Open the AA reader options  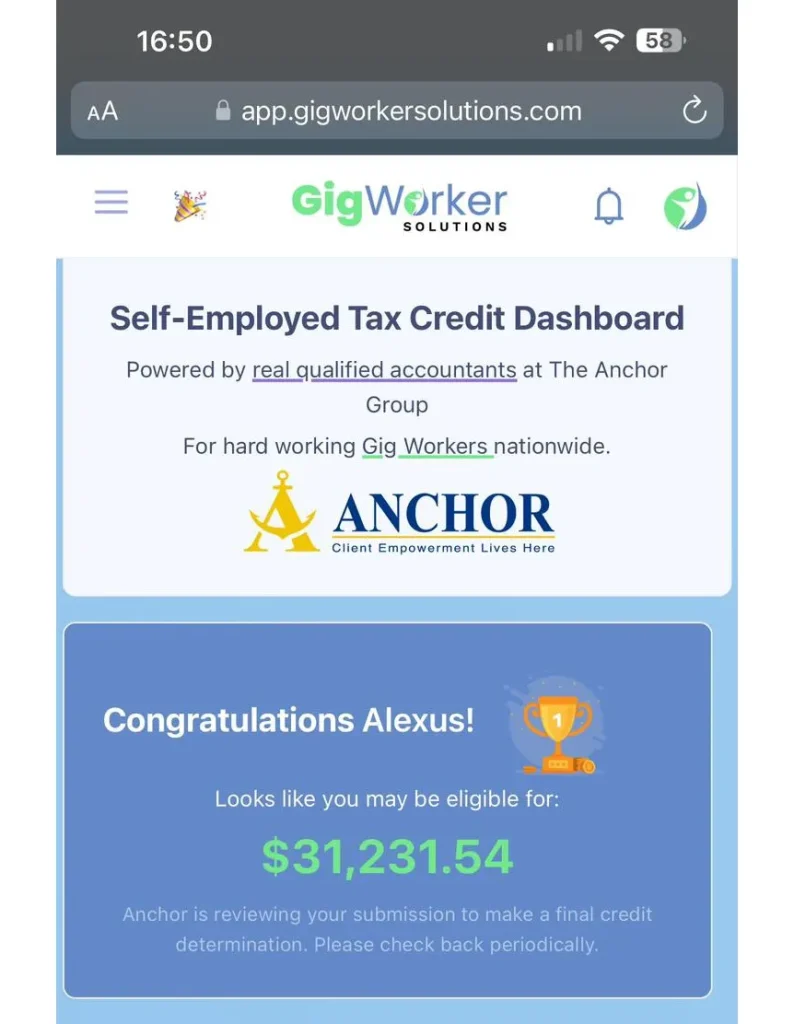(x=102, y=112)
